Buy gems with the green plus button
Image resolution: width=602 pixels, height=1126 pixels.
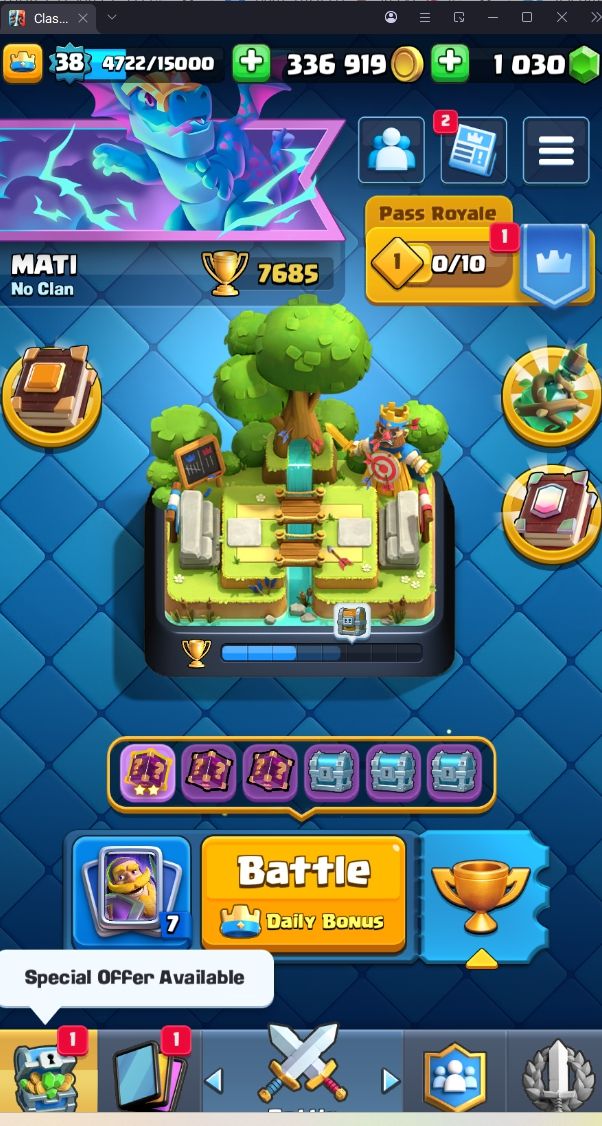tap(450, 64)
